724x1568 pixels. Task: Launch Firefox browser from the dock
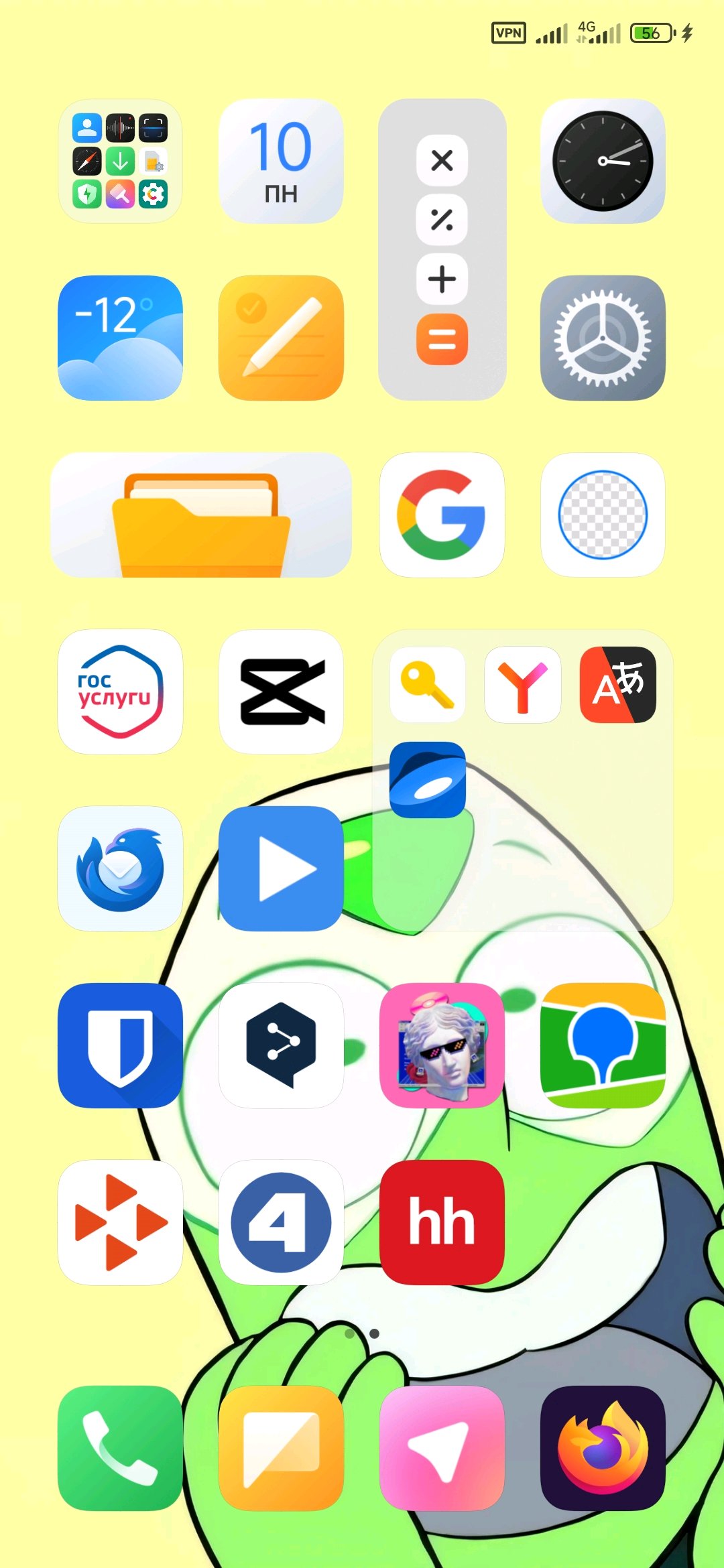pyautogui.click(x=603, y=1448)
